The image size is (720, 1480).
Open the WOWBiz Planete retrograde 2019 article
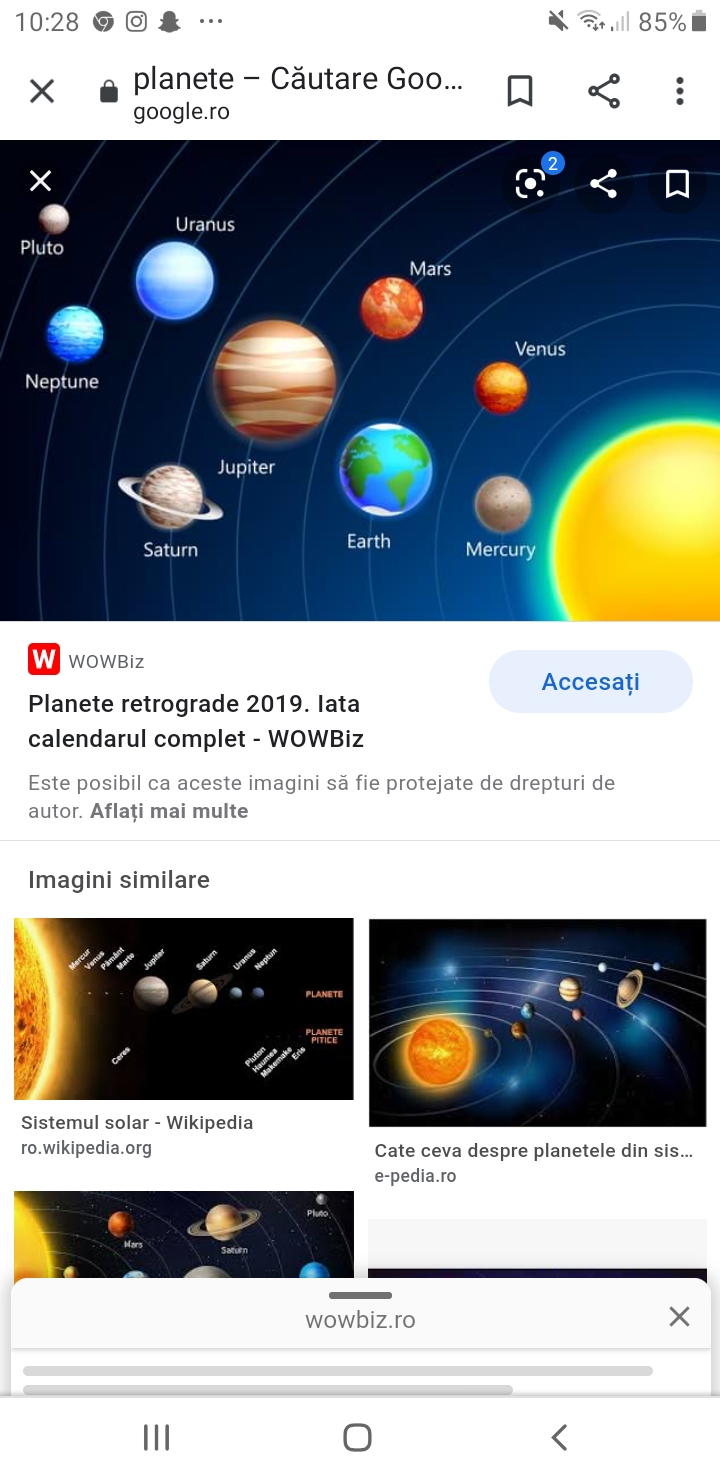click(195, 721)
